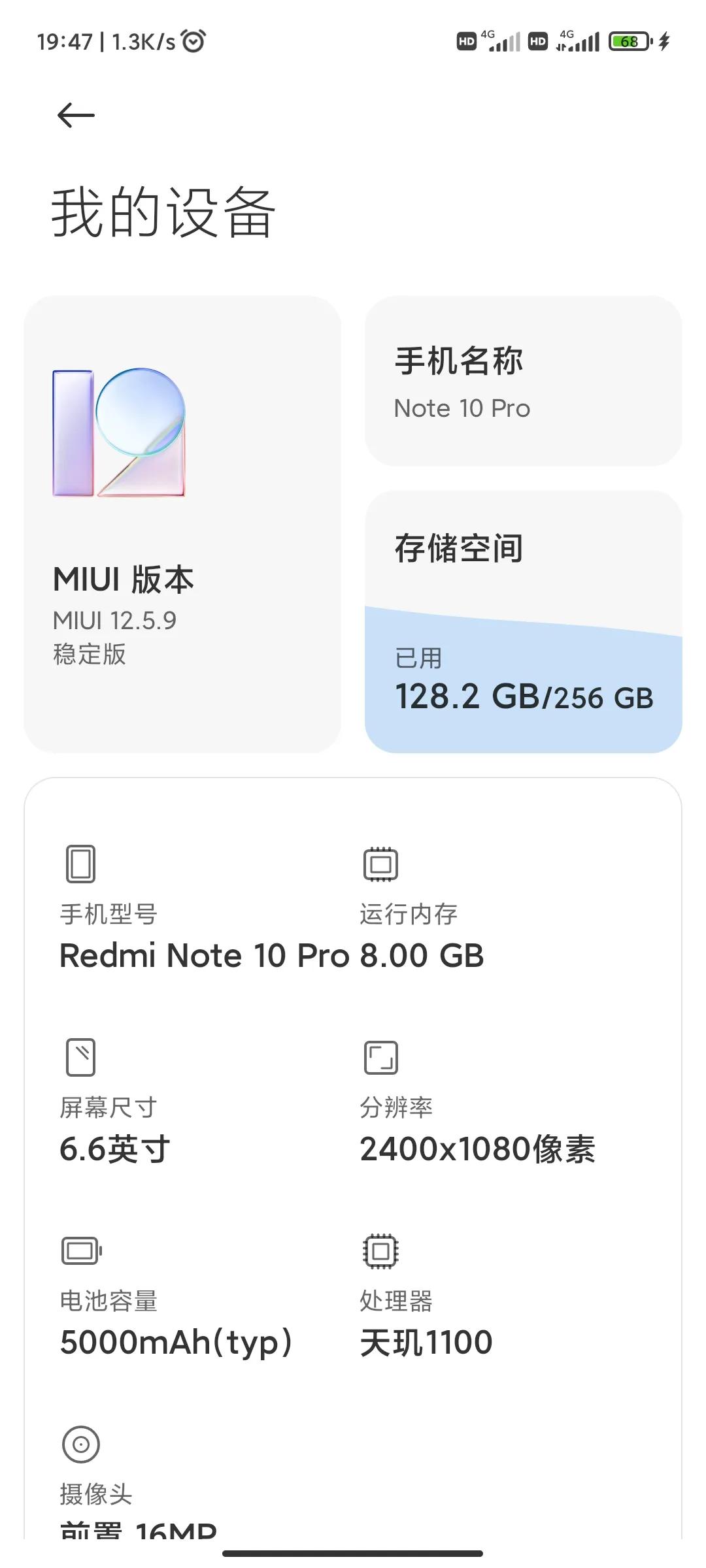Image resolution: width=706 pixels, height=1568 pixels.
Task: Select the processor chip icon above 处理器
Action: [x=380, y=1249]
